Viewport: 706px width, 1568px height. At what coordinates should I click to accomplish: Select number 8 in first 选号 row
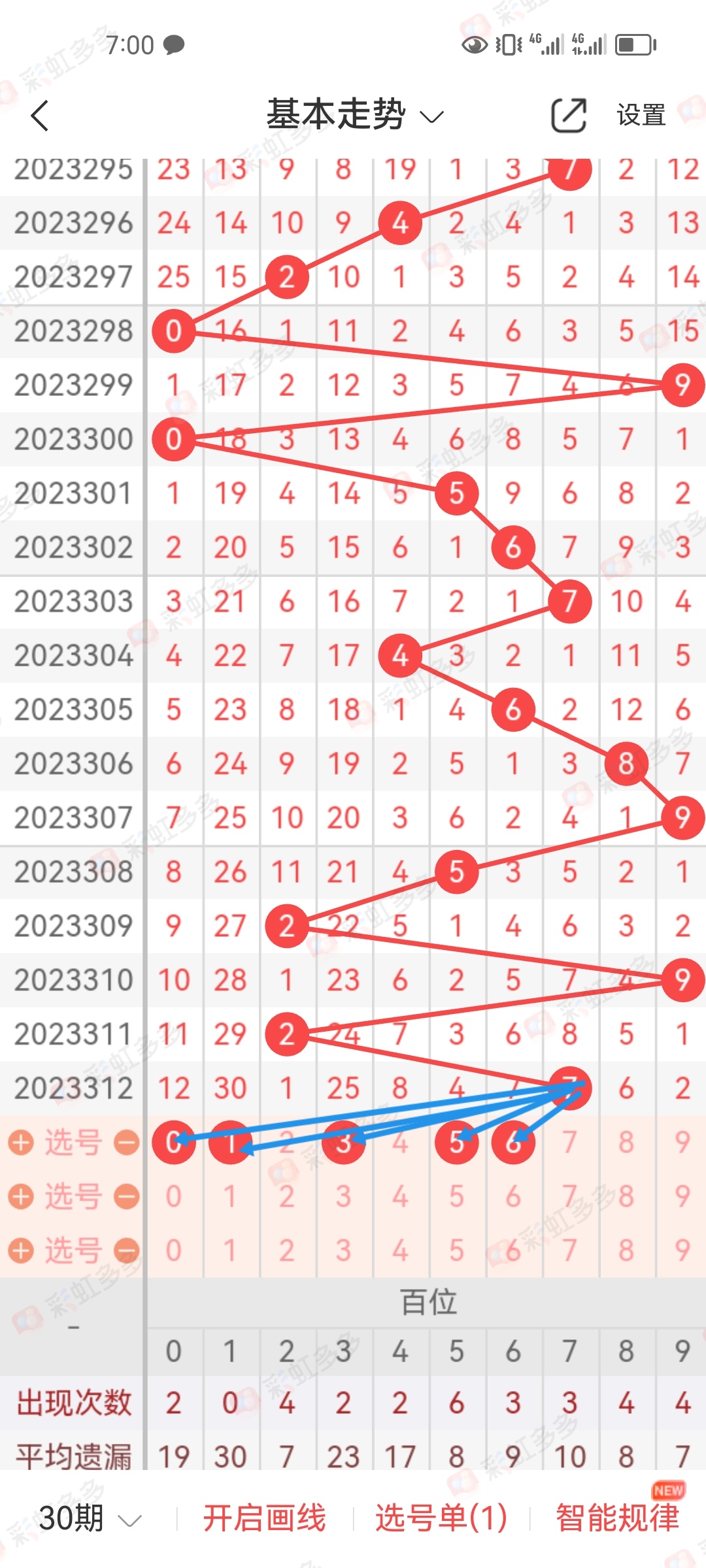point(626,1142)
